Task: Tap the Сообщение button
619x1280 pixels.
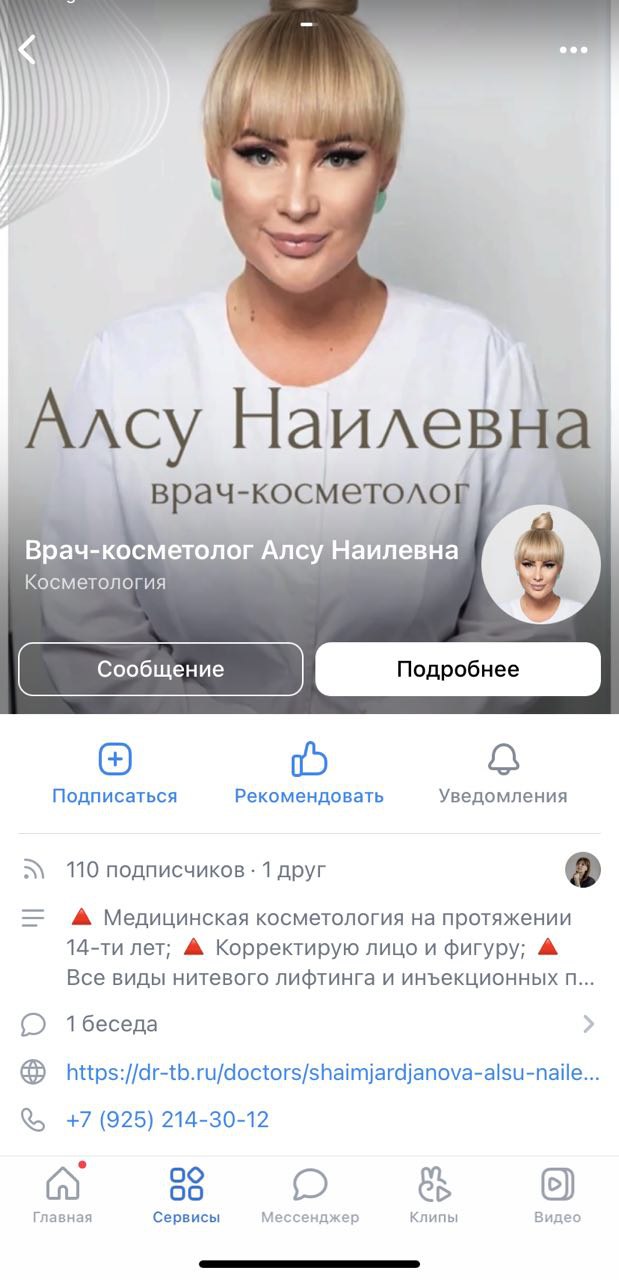Action: tap(160, 669)
